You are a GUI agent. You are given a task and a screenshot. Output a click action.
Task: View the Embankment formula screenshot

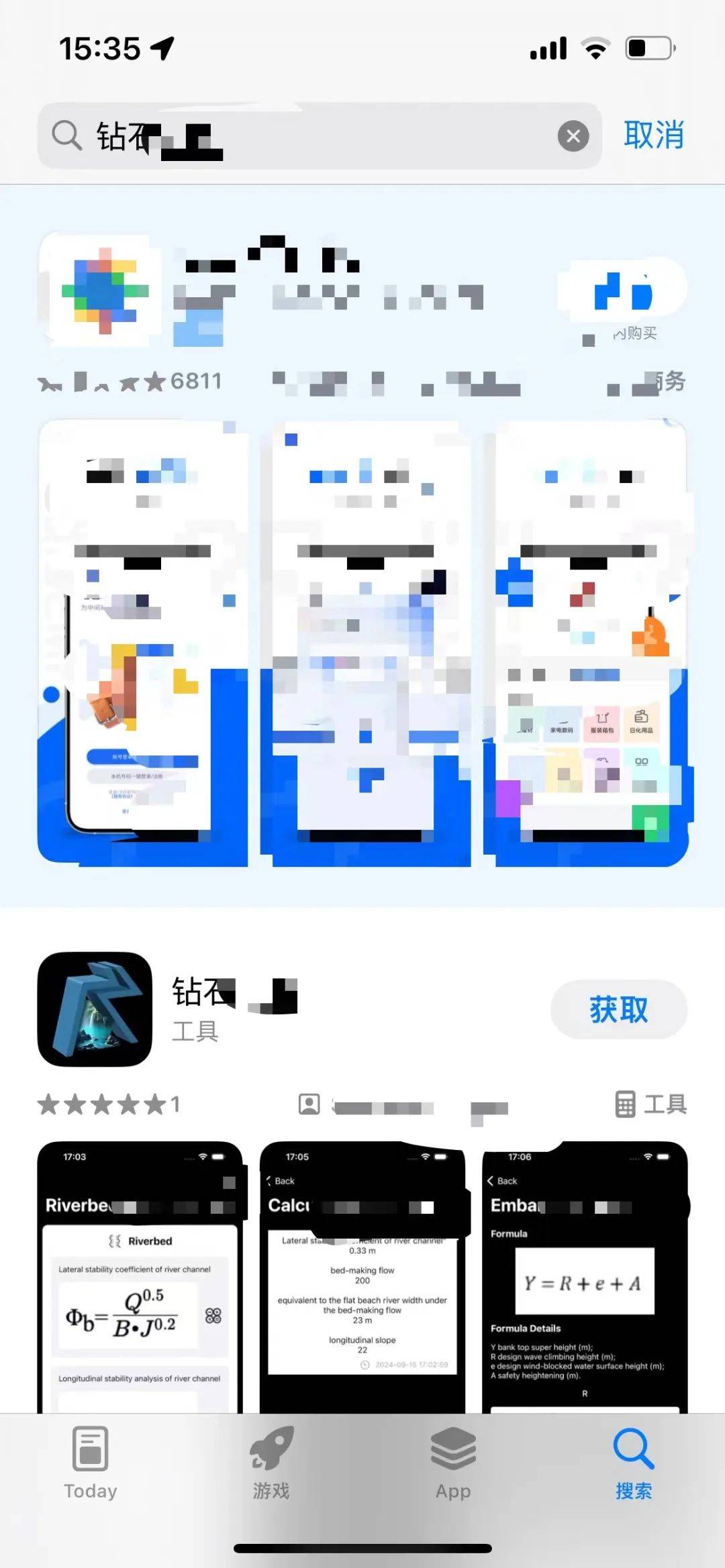[584, 1275]
